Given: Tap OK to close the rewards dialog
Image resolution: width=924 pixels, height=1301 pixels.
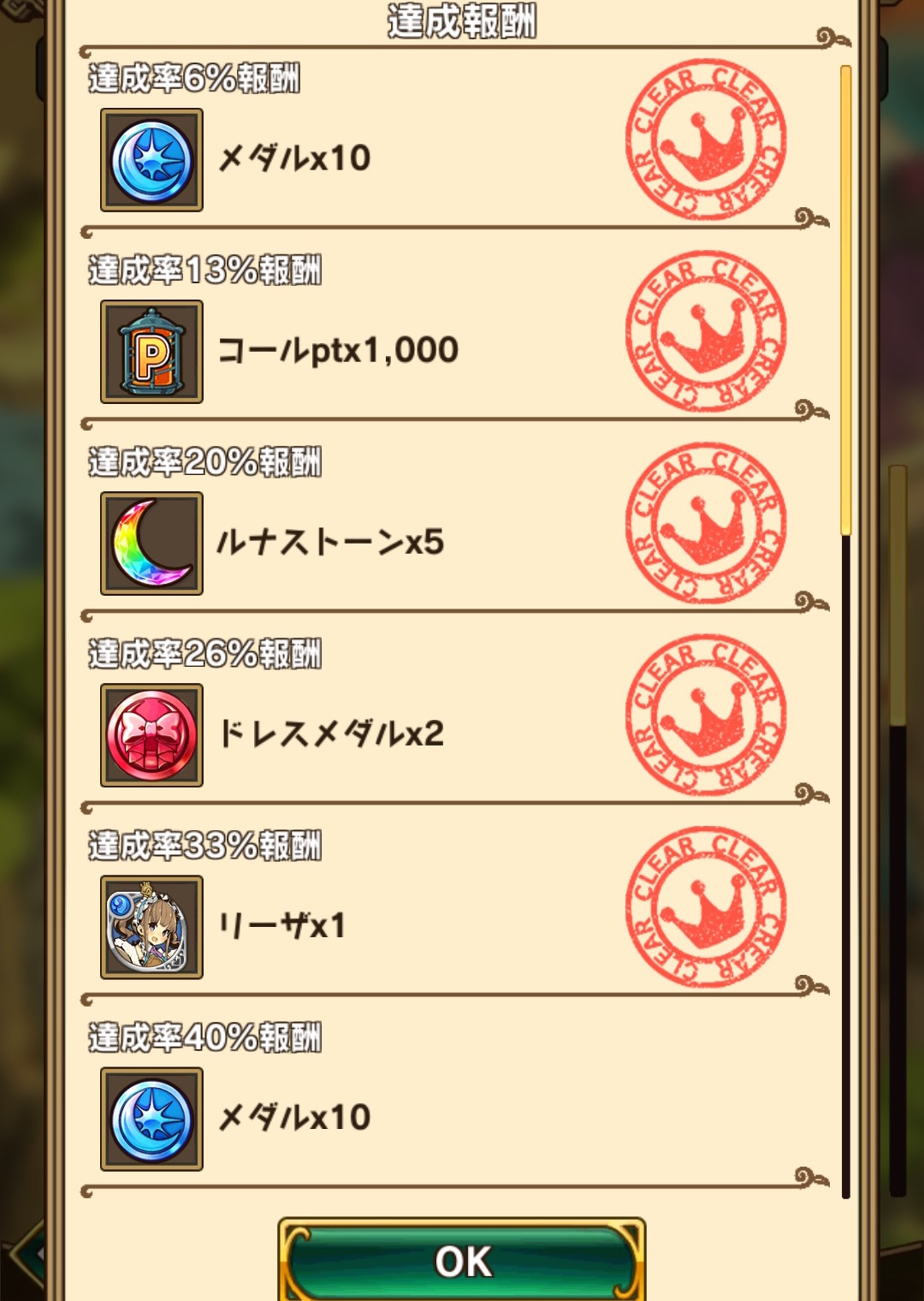Looking at the screenshot, I should (462, 1261).
